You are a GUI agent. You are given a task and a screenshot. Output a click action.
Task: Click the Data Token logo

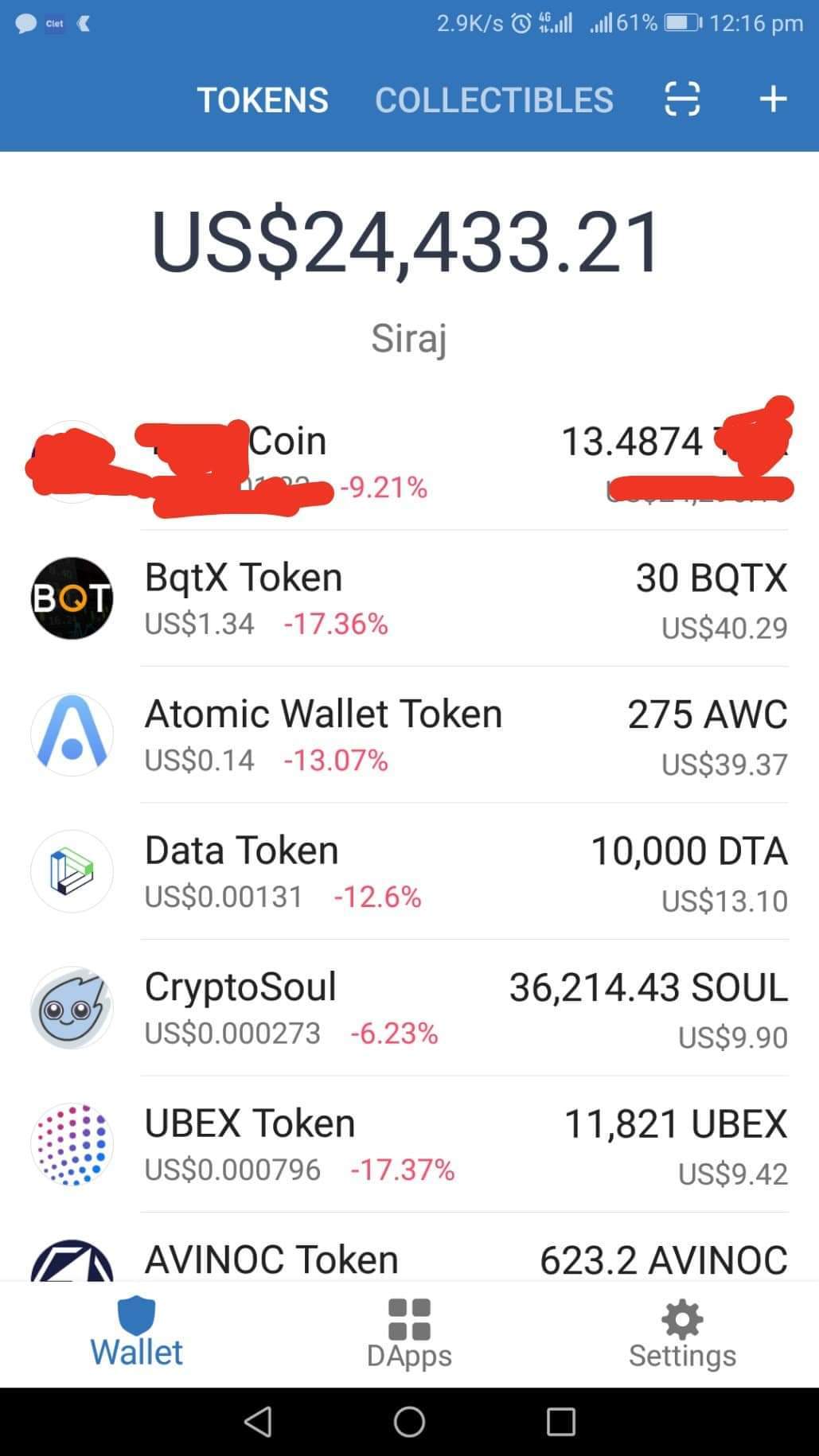pos(72,870)
